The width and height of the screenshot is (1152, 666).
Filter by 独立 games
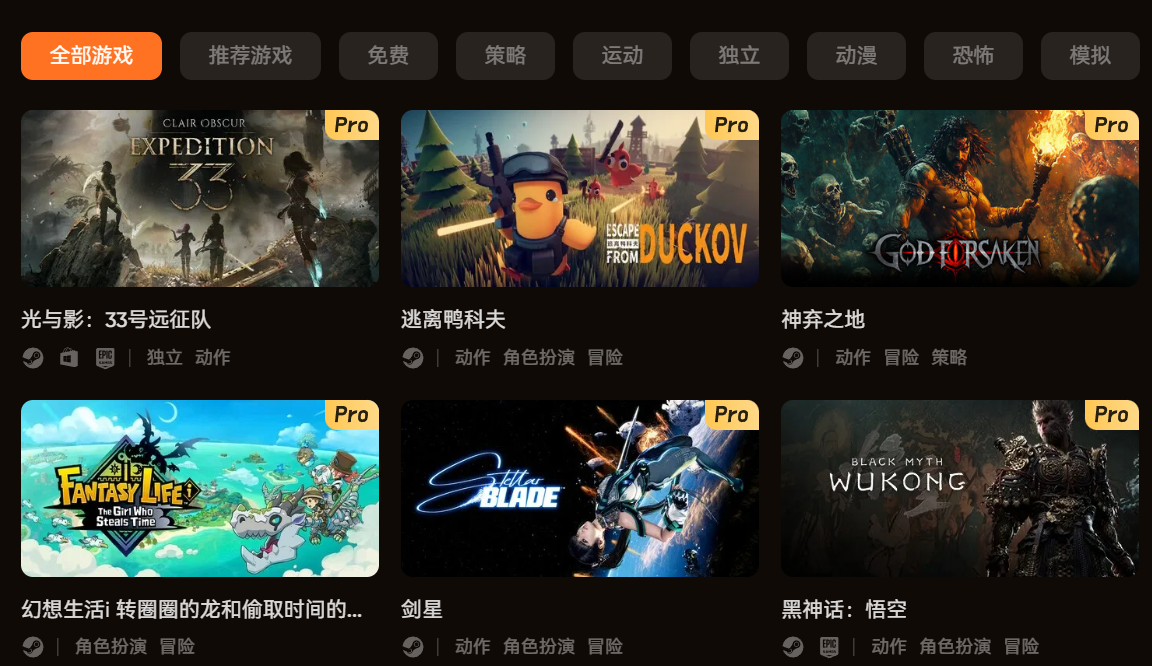pyautogui.click(x=739, y=56)
